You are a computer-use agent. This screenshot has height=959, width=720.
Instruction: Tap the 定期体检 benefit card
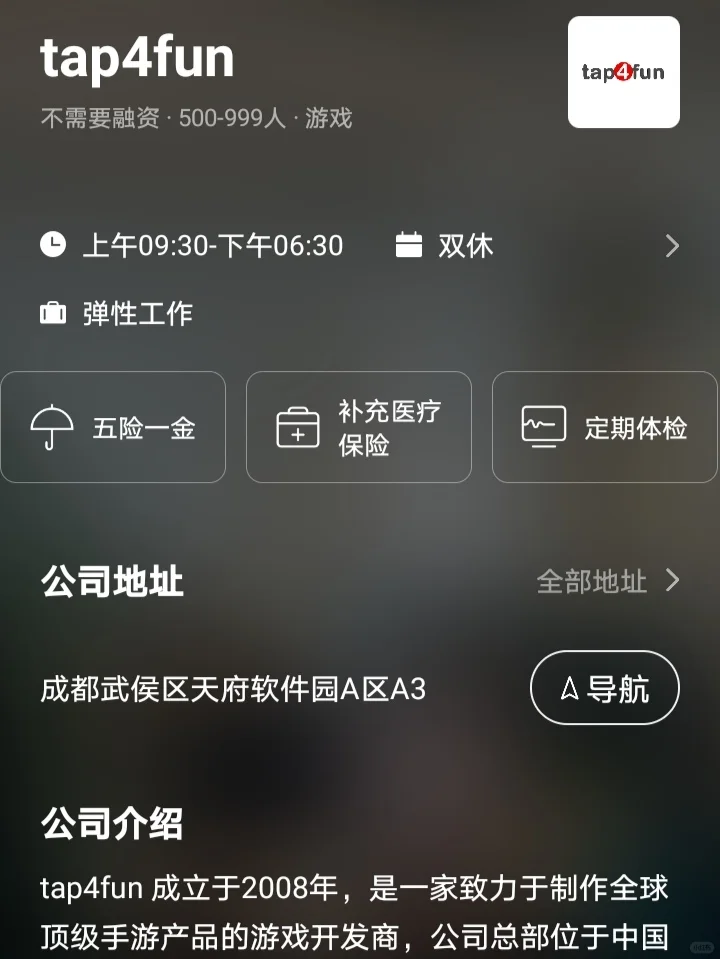pyautogui.click(x=604, y=427)
